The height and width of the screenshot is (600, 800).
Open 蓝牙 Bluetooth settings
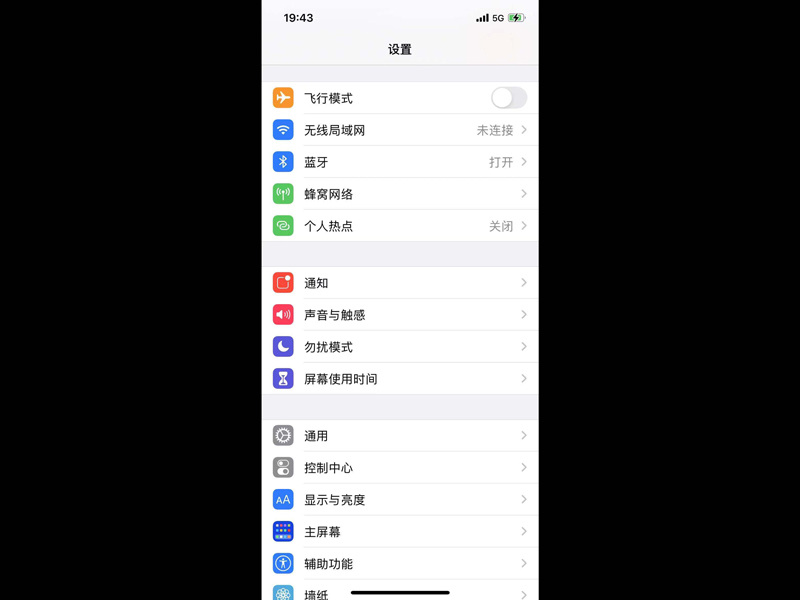[x=400, y=162]
